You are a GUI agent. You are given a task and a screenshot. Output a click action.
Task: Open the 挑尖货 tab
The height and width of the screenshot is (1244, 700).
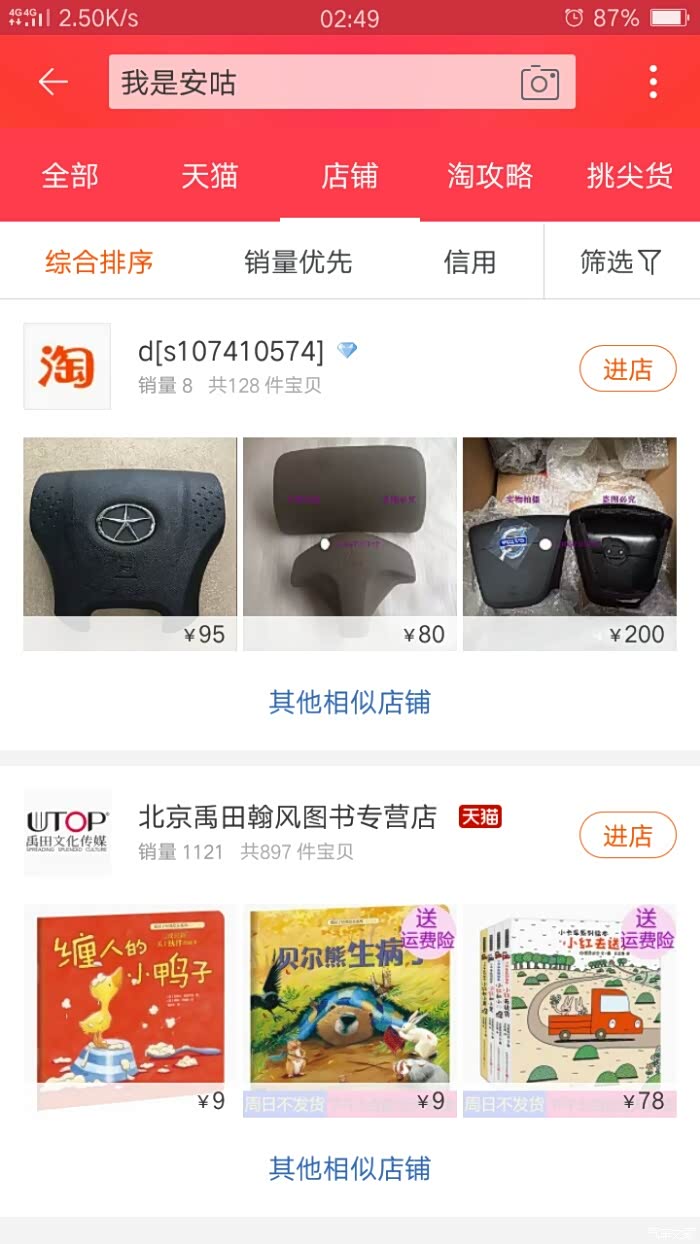point(629,176)
